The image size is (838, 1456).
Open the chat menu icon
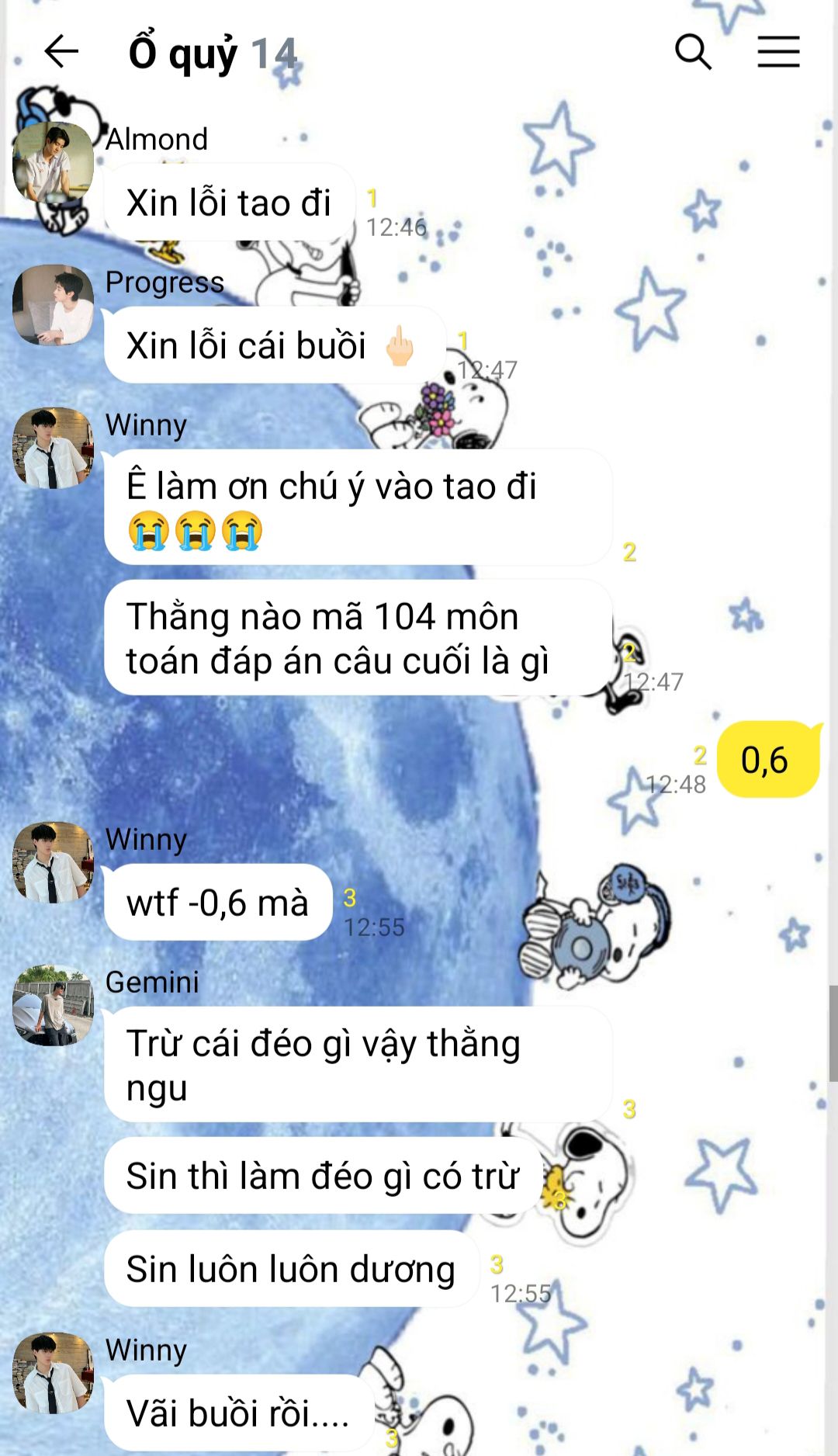click(778, 52)
